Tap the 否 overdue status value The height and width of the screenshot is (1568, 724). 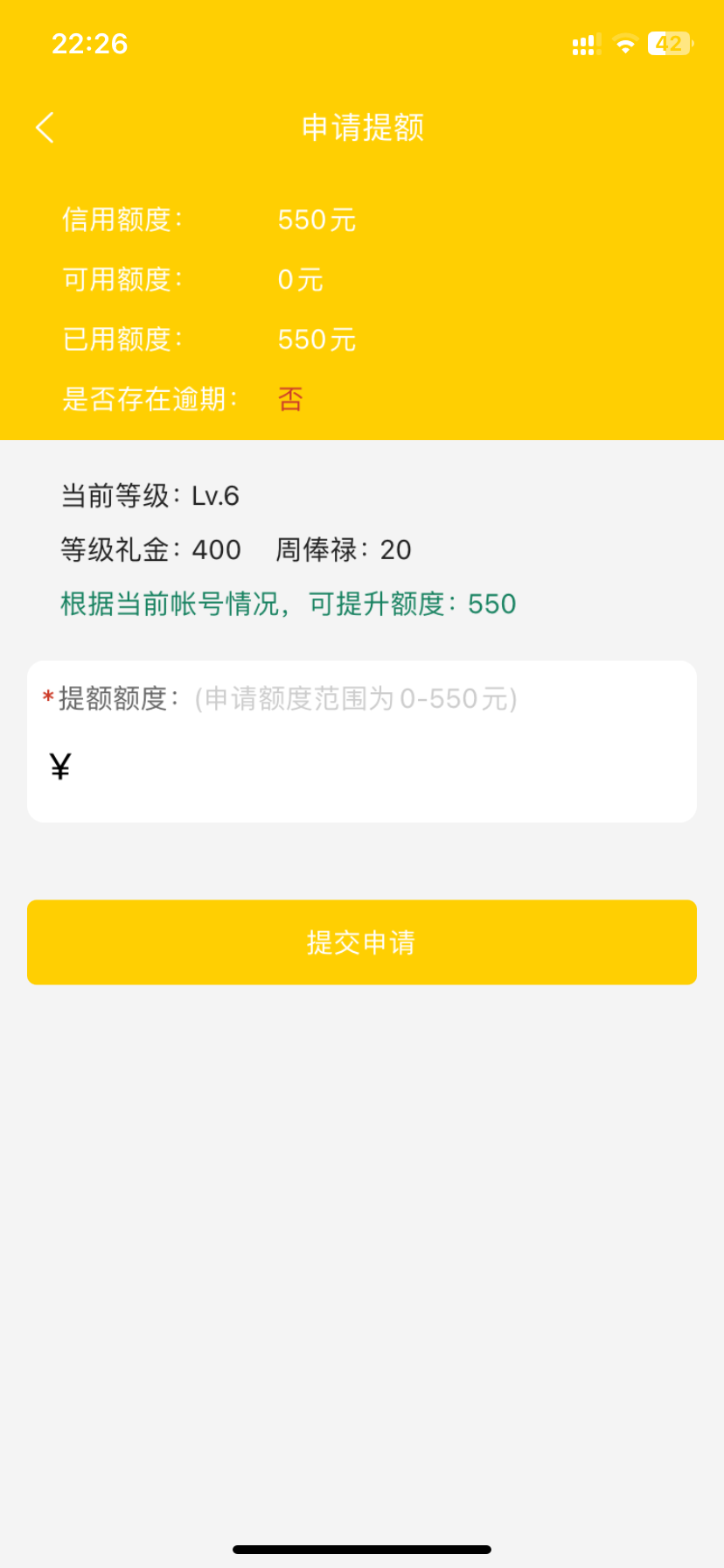click(x=291, y=400)
